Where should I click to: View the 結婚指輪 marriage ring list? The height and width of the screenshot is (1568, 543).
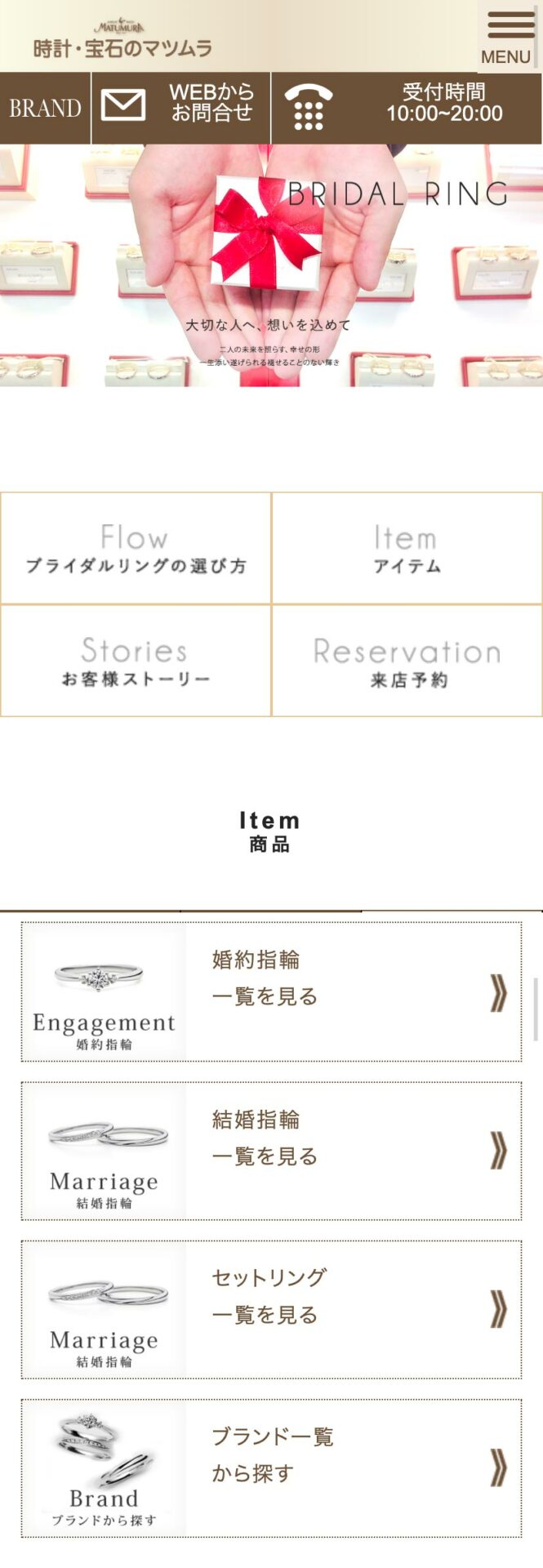click(271, 1151)
